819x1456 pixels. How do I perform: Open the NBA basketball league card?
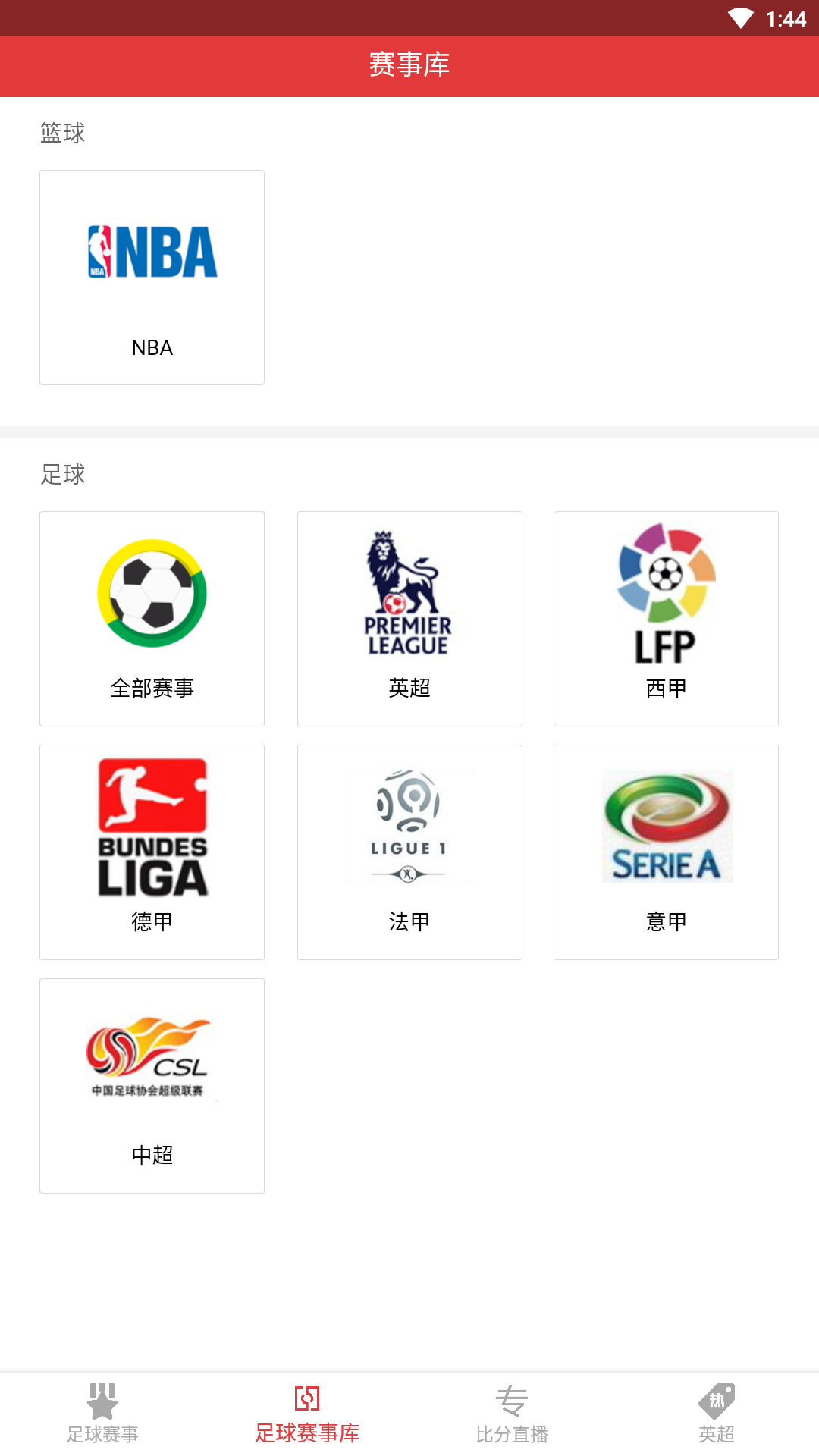pos(152,278)
